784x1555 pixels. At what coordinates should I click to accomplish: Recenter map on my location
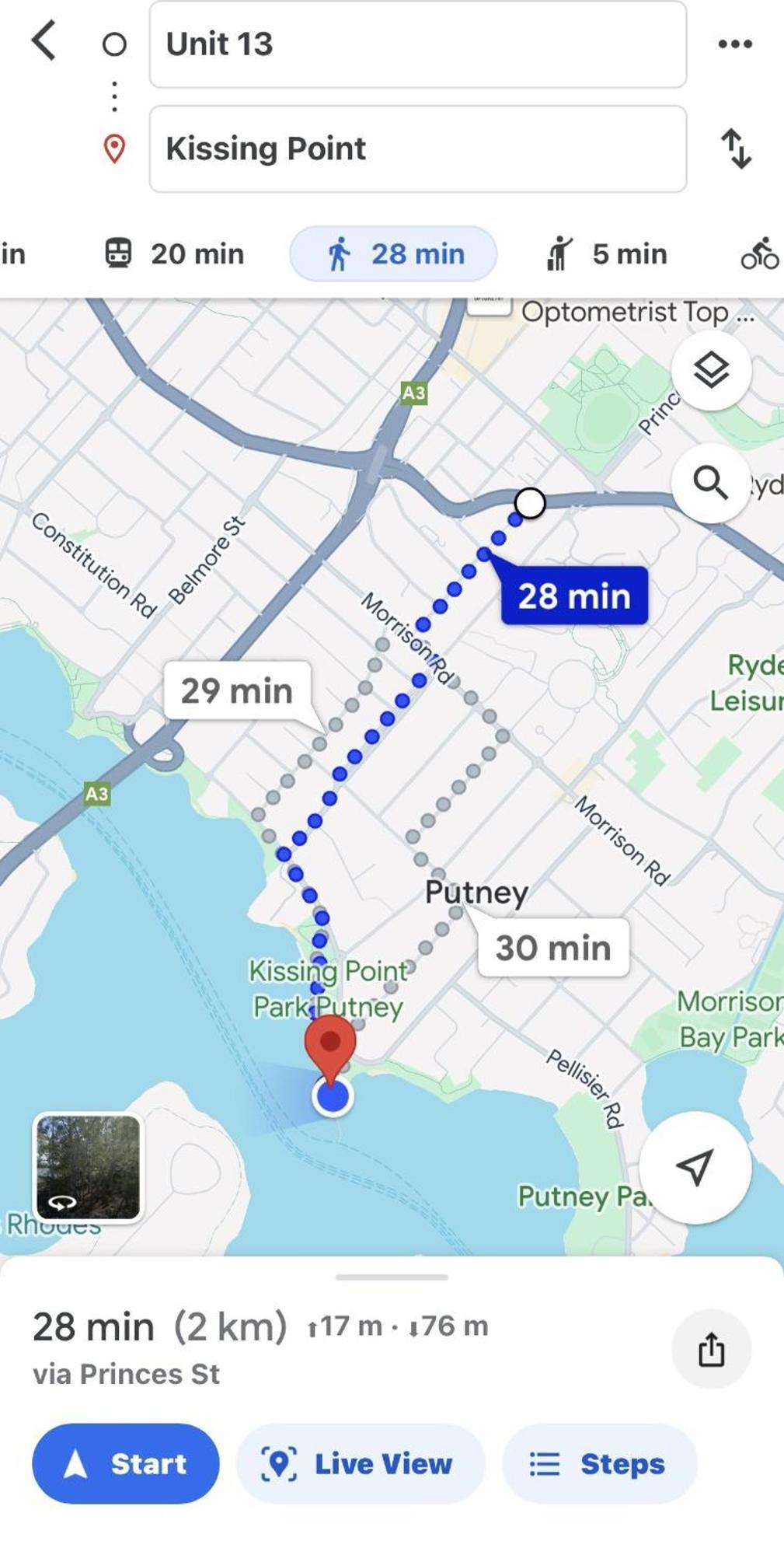pos(695,1167)
